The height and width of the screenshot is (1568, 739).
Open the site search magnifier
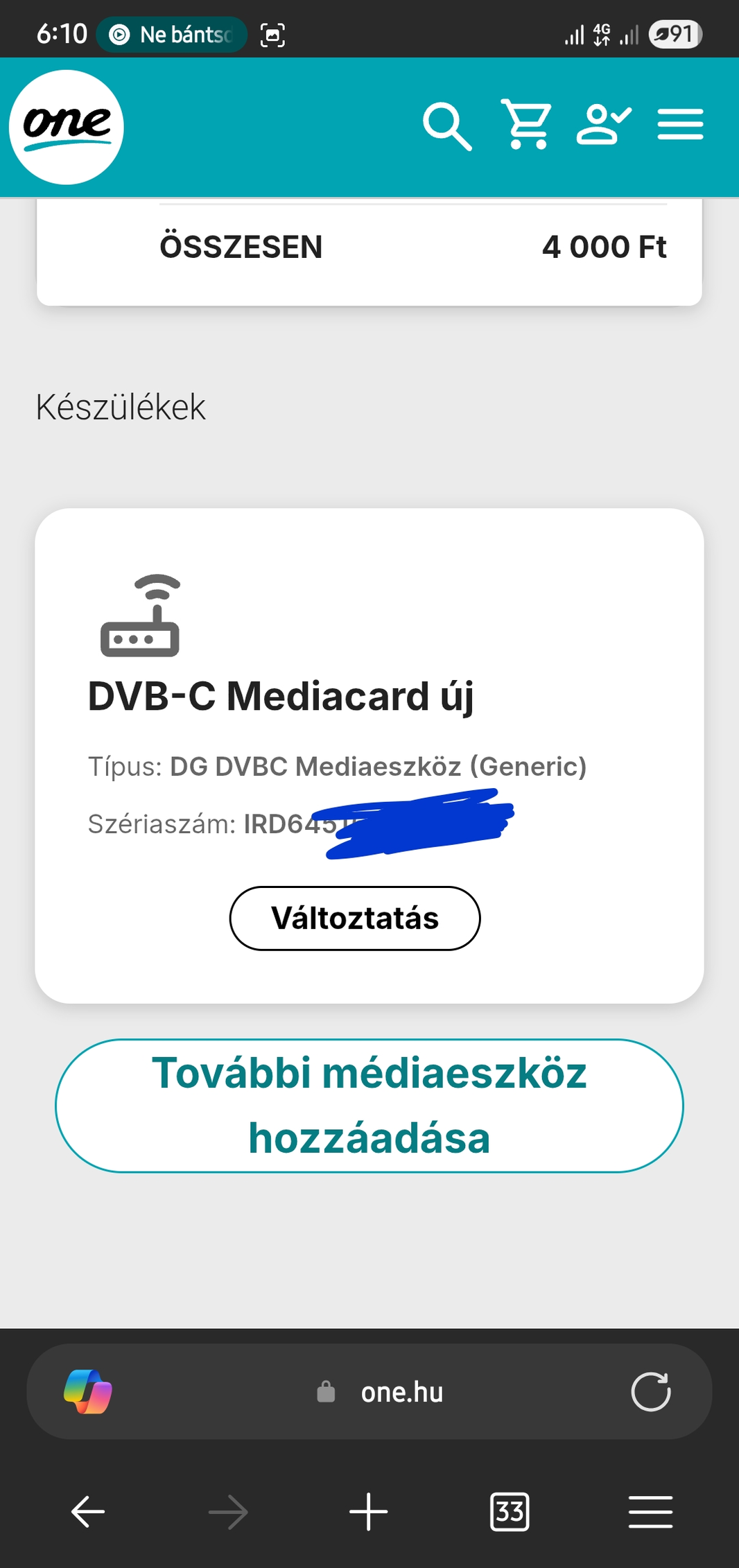pyautogui.click(x=447, y=126)
